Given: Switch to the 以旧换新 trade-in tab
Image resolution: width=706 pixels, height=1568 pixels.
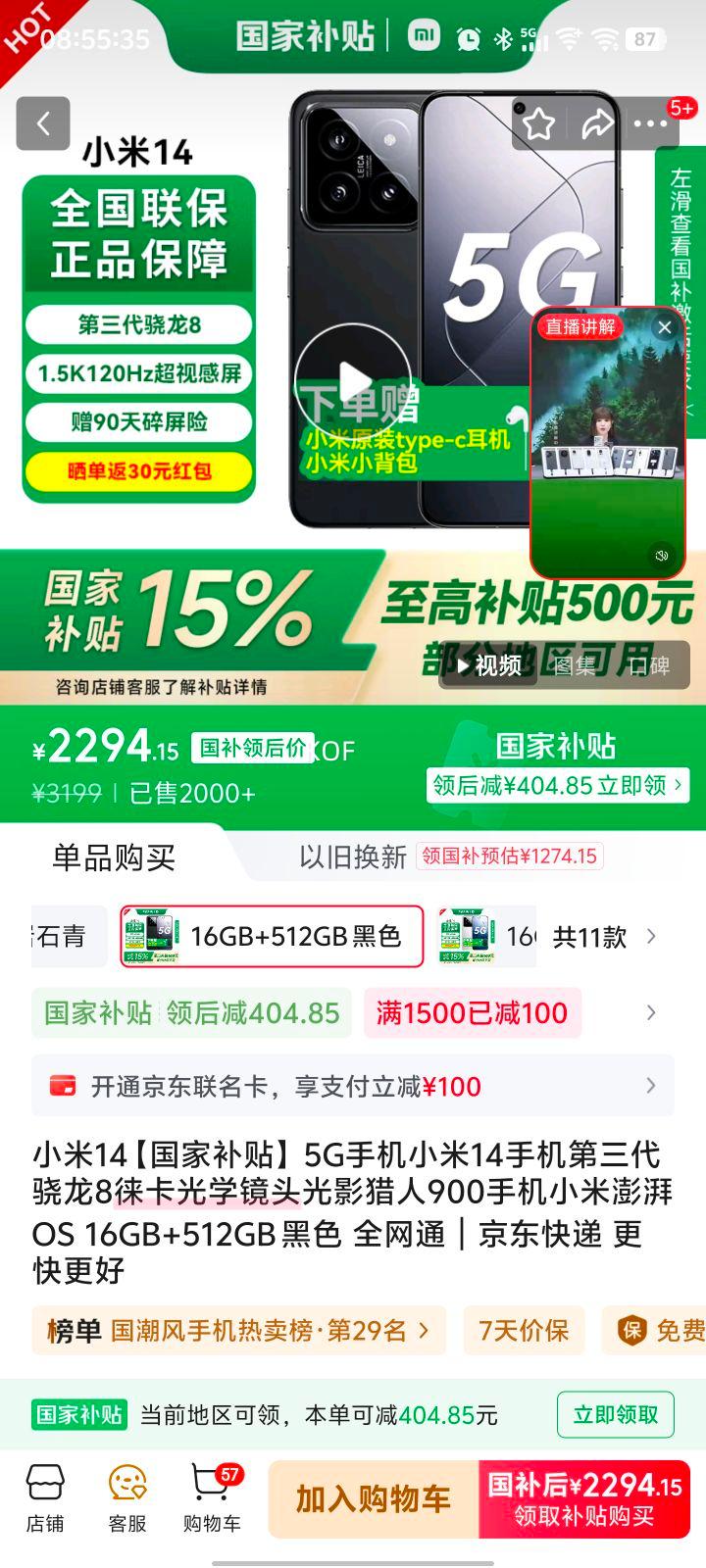Looking at the screenshot, I should coord(353,857).
